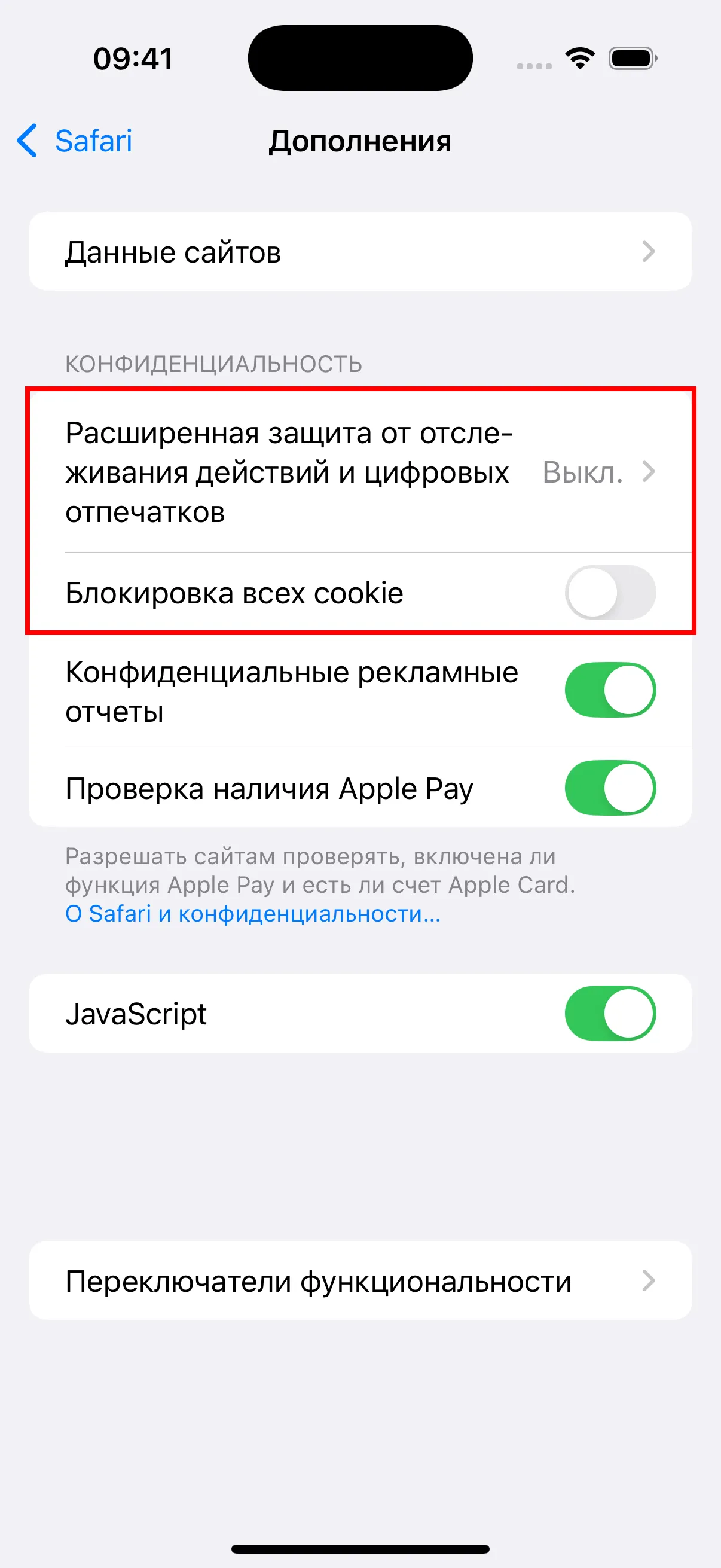Image resolution: width=721 pixels, height=1568 pixels.
Task: Open Расширенная защита от отслеживания setting
Action: [x=359, y=472]
